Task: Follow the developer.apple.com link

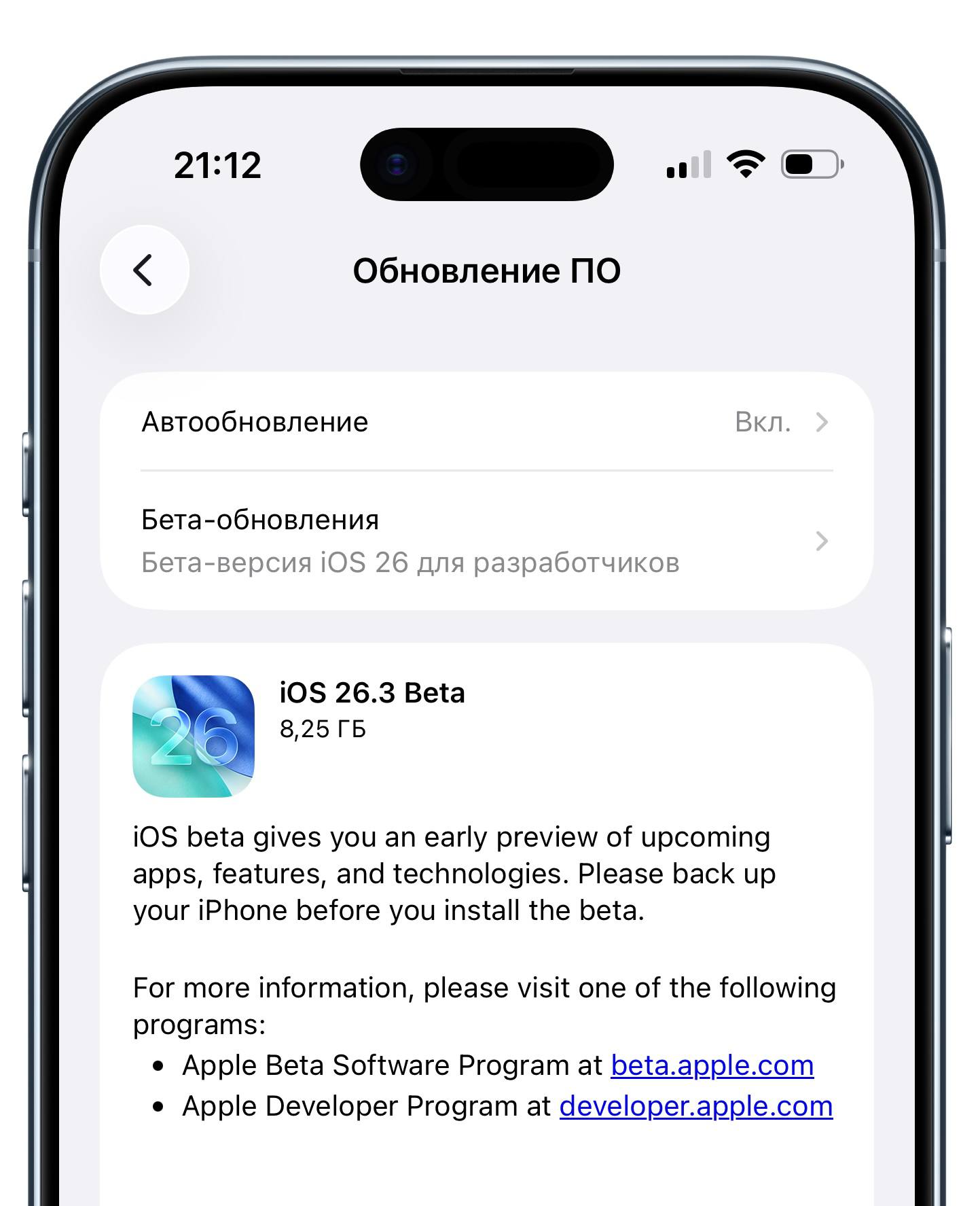Action: click(x=695, y=1106)
